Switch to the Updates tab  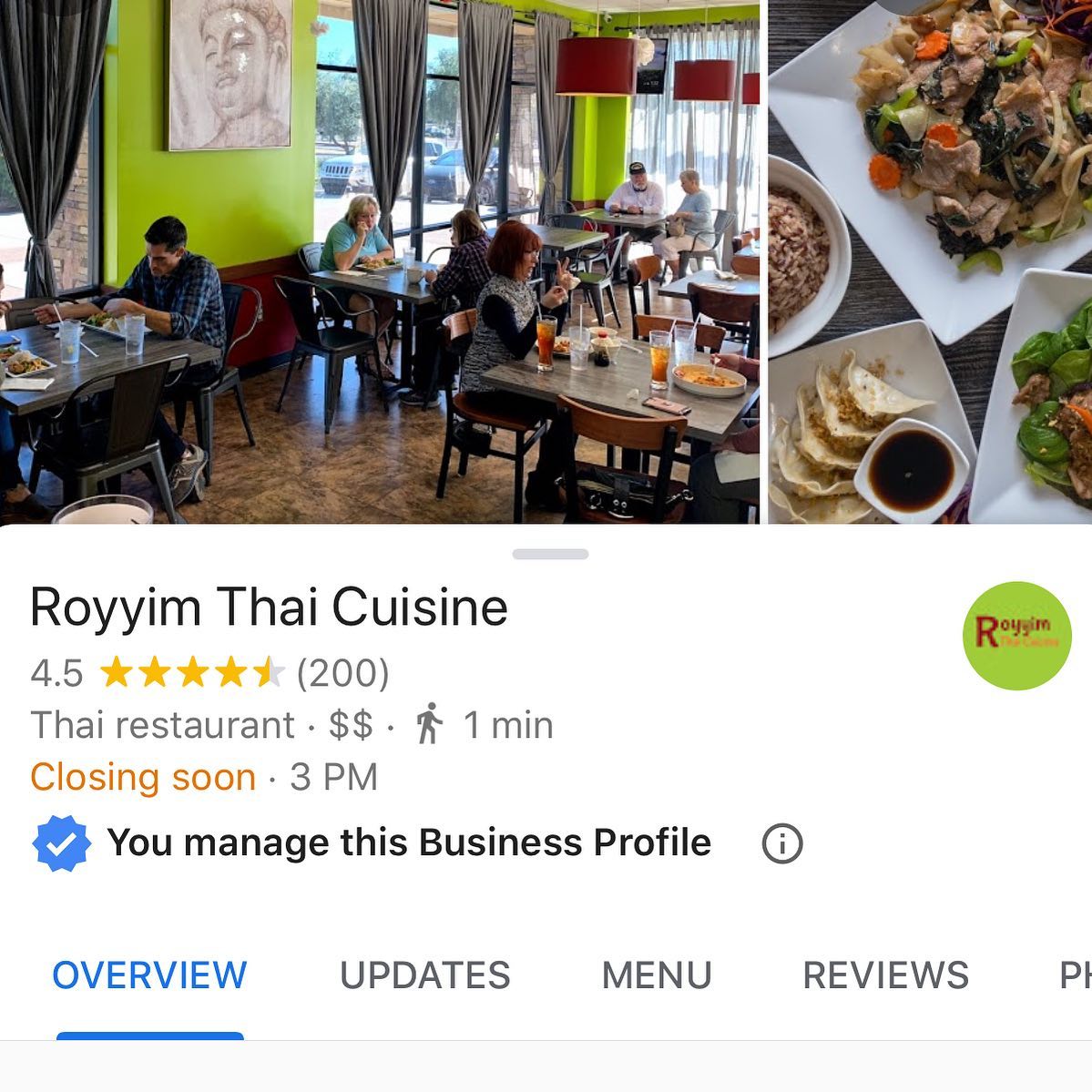tap(424, 975)
